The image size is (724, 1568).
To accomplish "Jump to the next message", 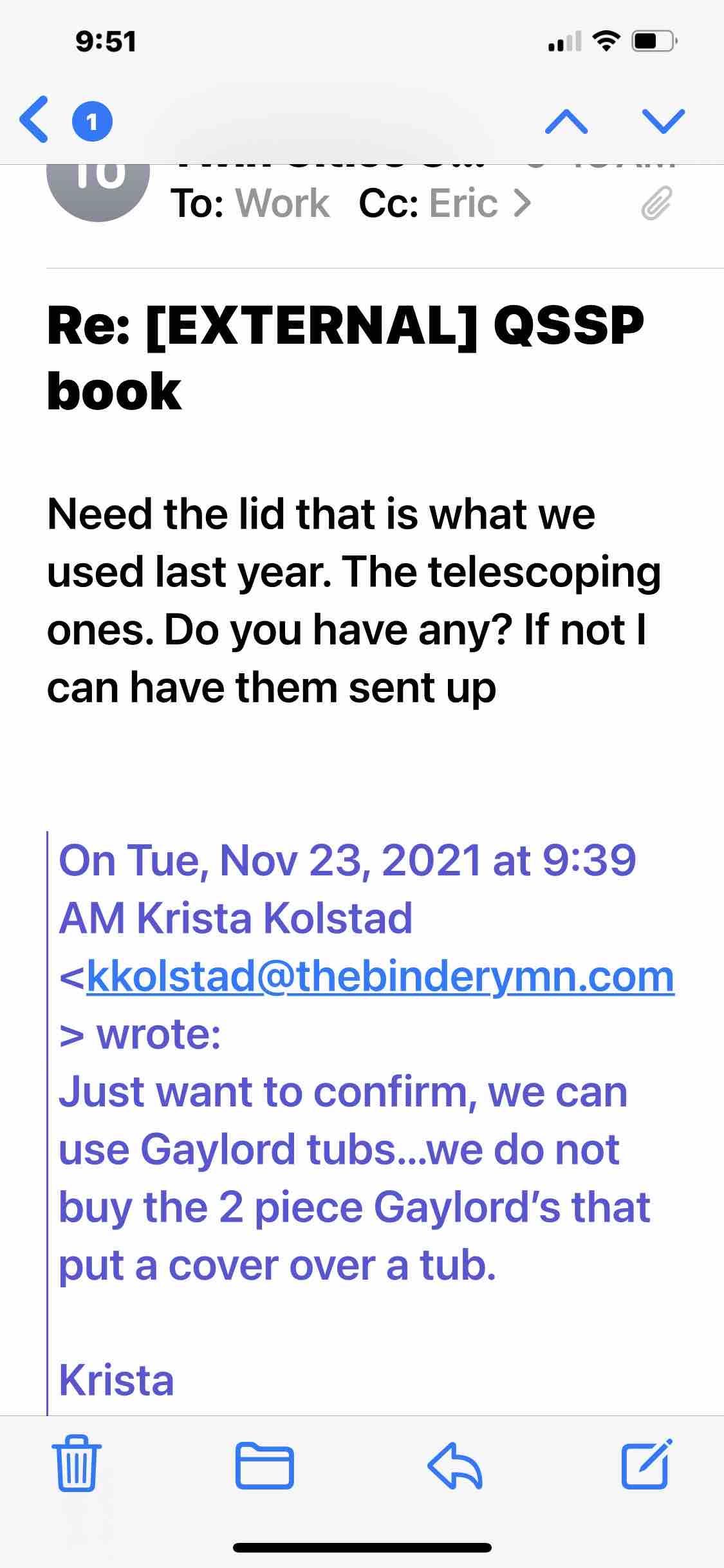I will (x=664, y=120).
